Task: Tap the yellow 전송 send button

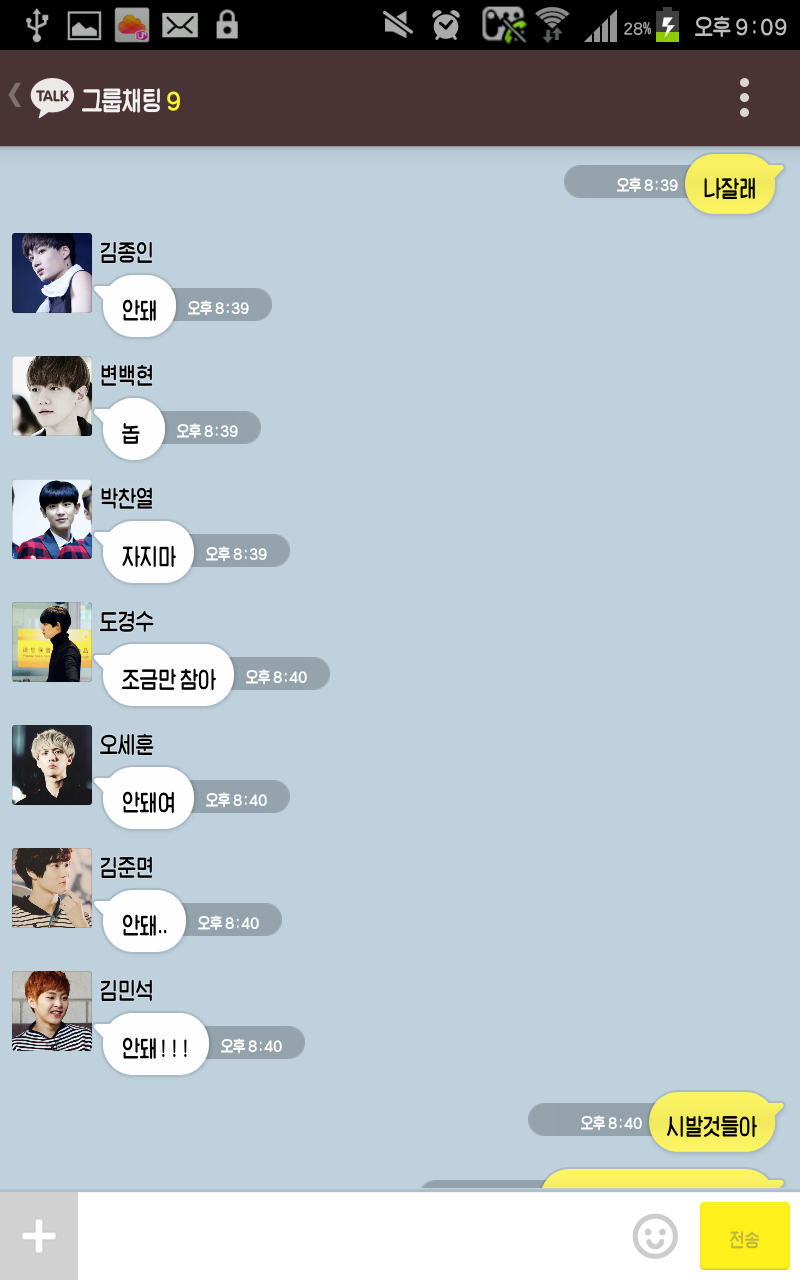Action: (744, 1237)
